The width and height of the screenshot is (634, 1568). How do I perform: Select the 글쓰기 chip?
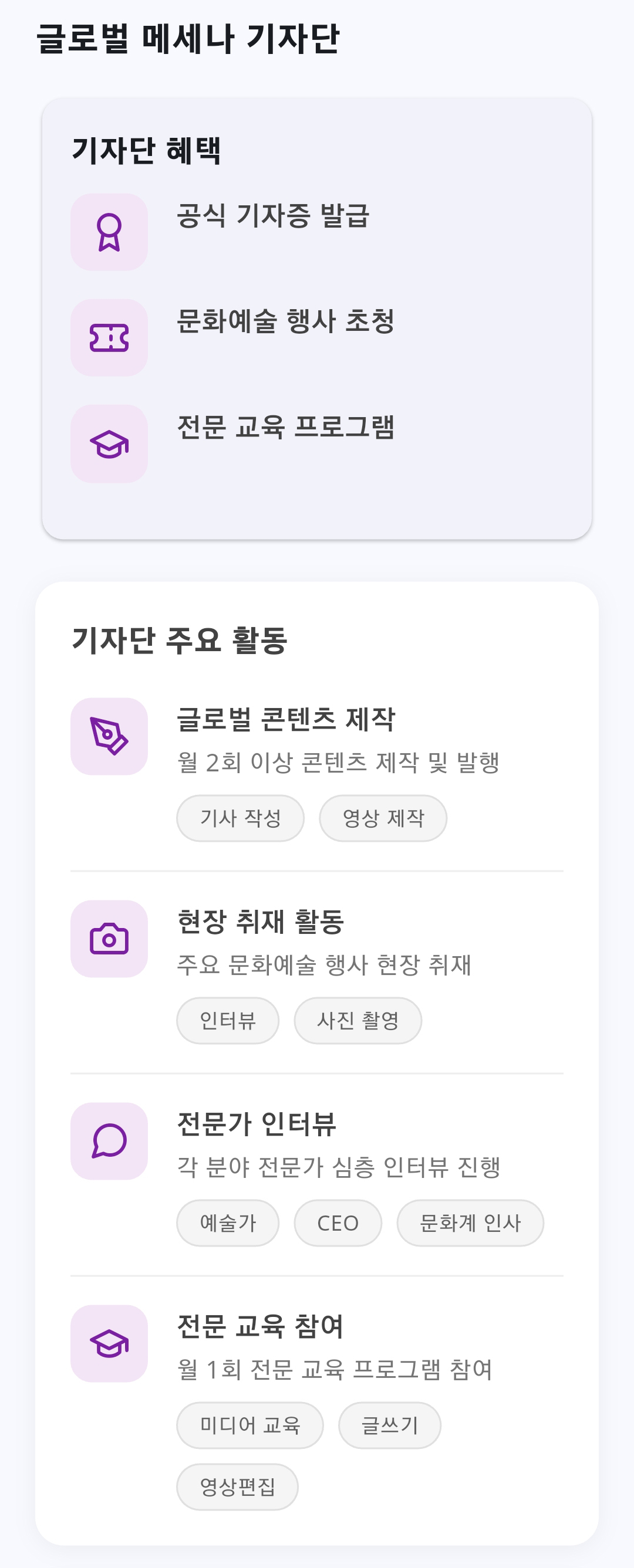pyautogui.click(x=390, y=1425)
